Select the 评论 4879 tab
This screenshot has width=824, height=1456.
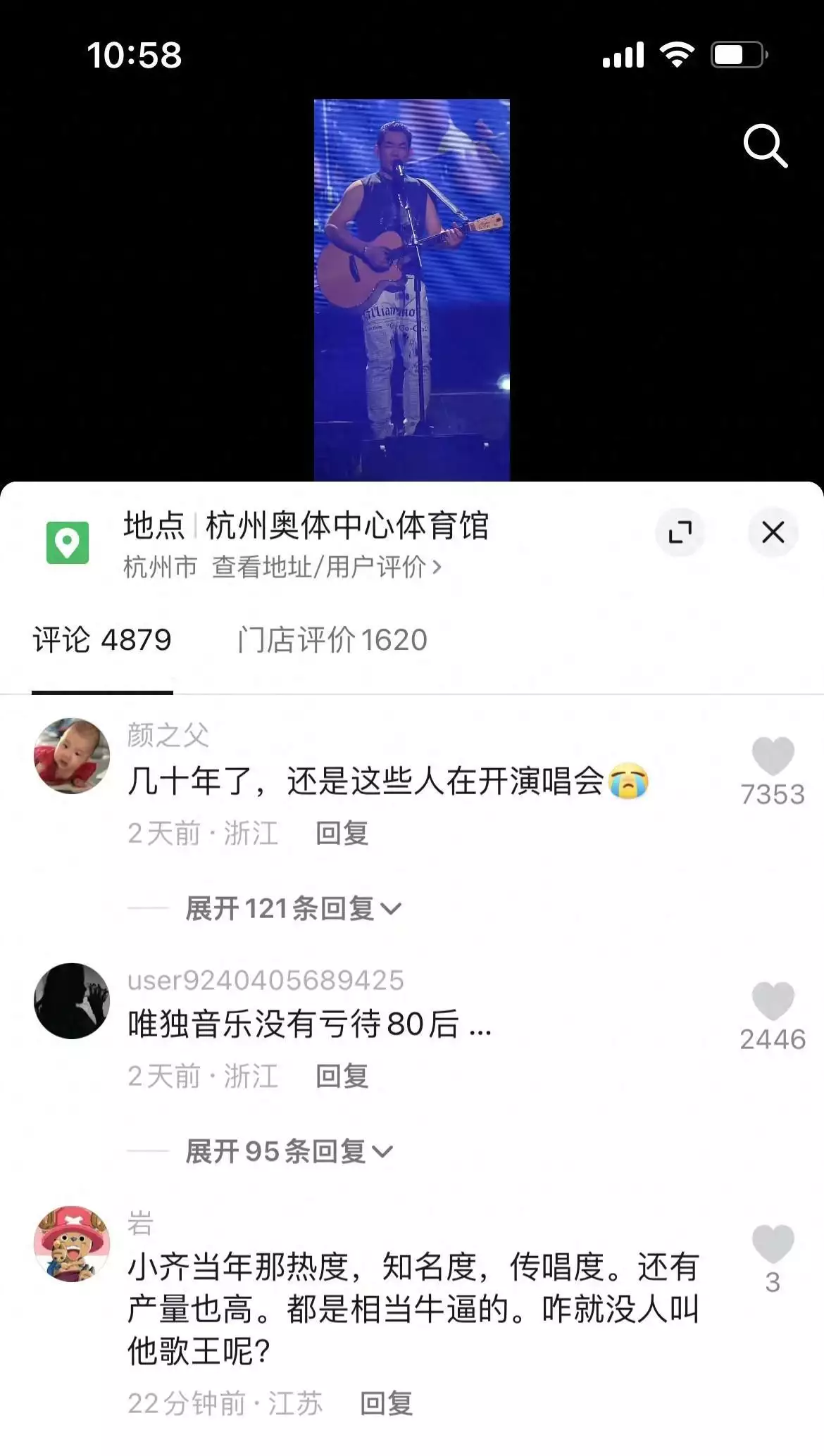pos(102,640)
